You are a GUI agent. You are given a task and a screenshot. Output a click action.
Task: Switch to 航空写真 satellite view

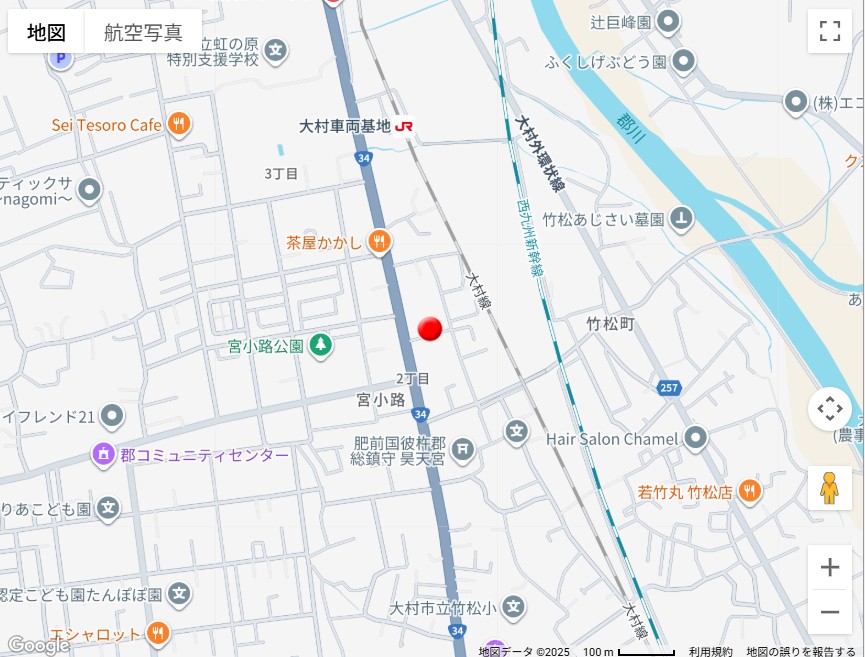[143, 32]
